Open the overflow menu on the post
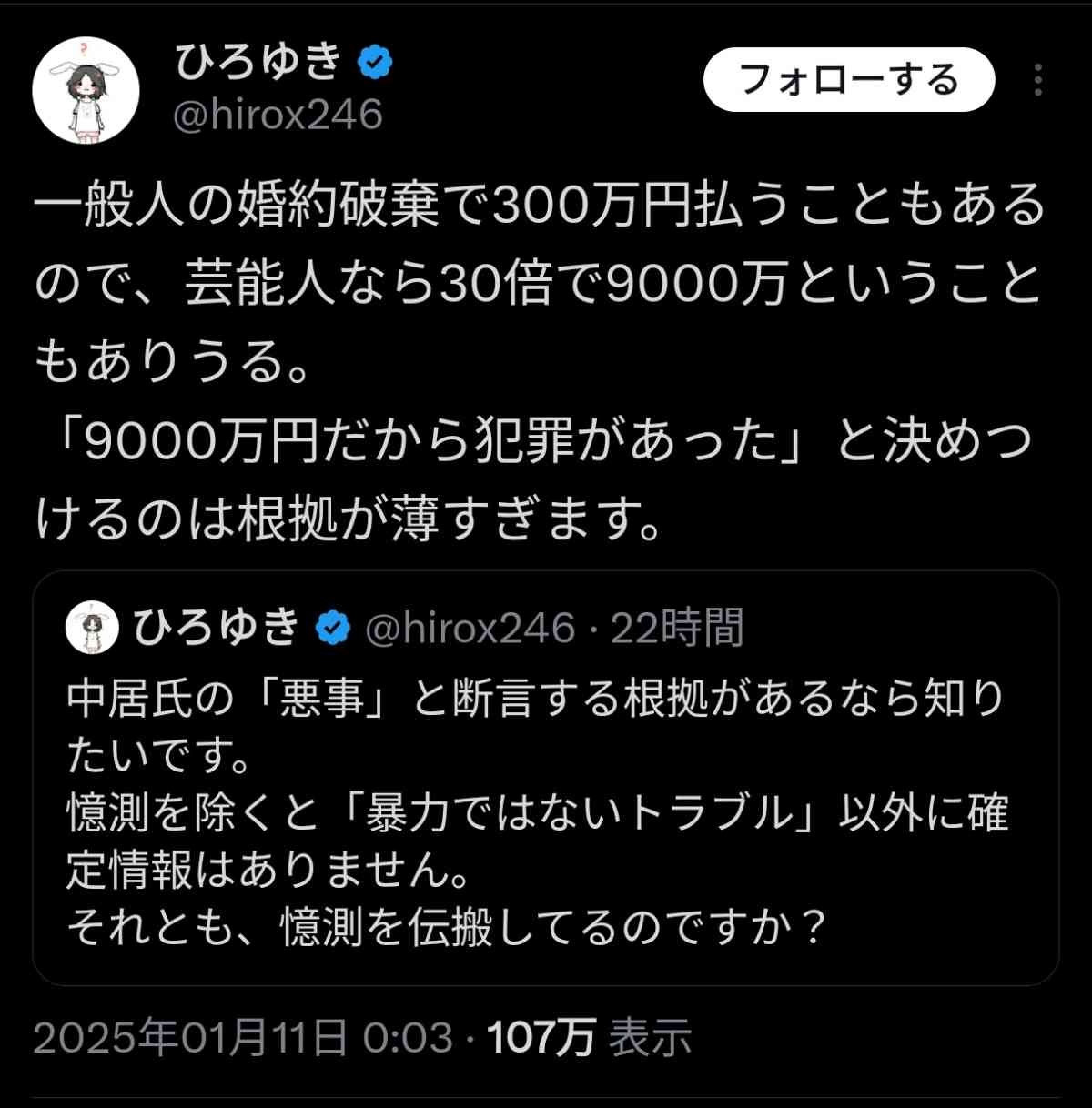 point(1037,80)
